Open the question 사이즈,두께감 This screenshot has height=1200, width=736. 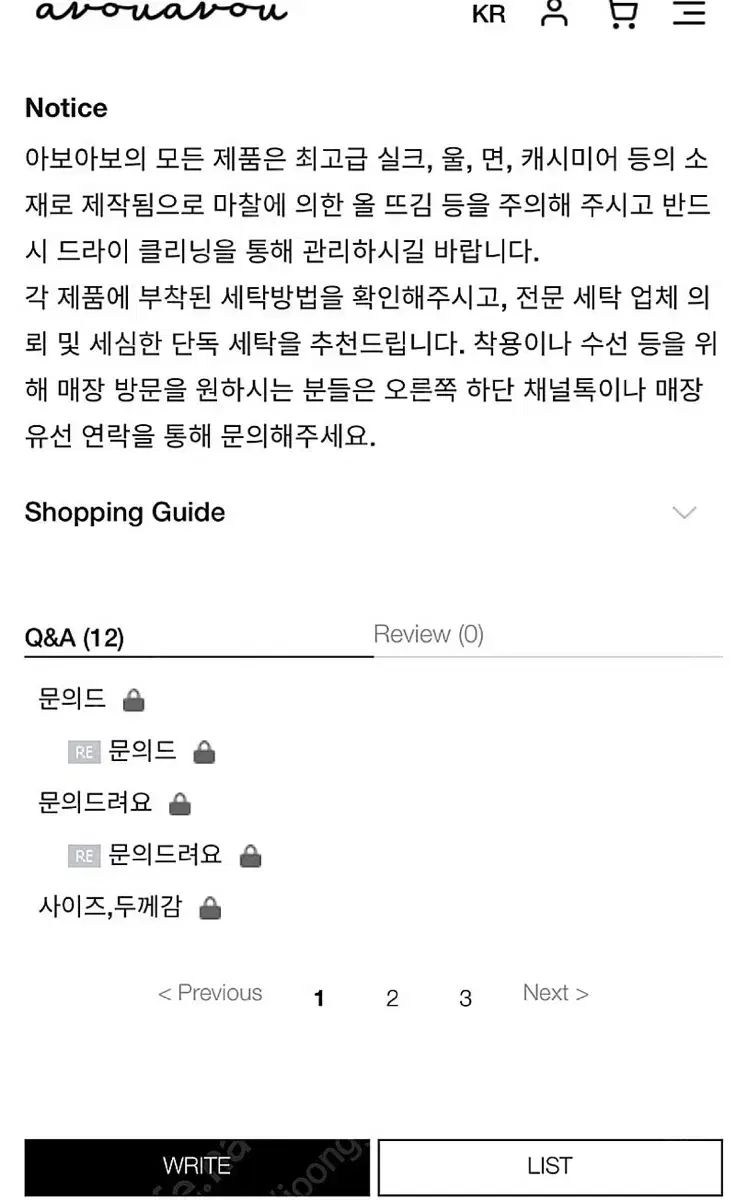(x=110, y=906)
